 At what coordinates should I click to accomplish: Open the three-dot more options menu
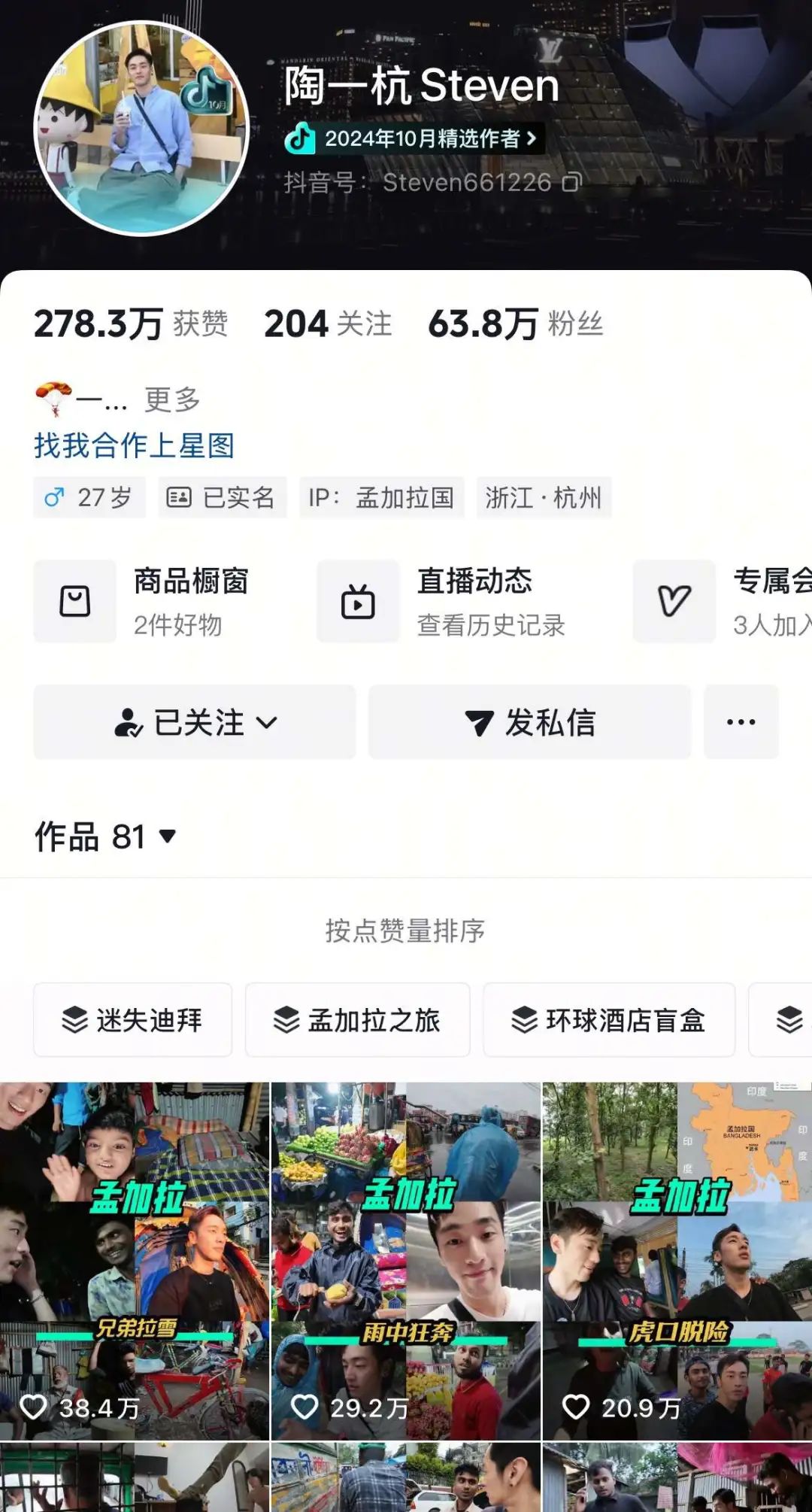coord(741,722)
